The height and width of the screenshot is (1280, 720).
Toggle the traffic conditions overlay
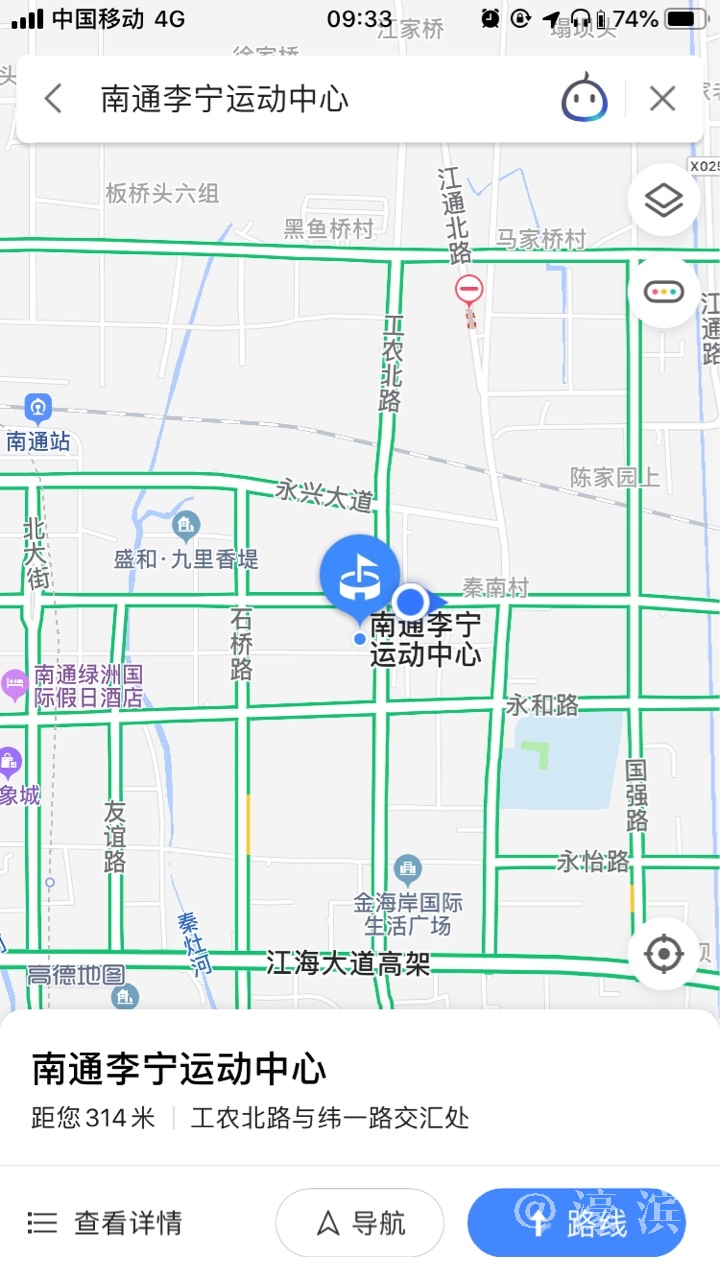(663, 292)
